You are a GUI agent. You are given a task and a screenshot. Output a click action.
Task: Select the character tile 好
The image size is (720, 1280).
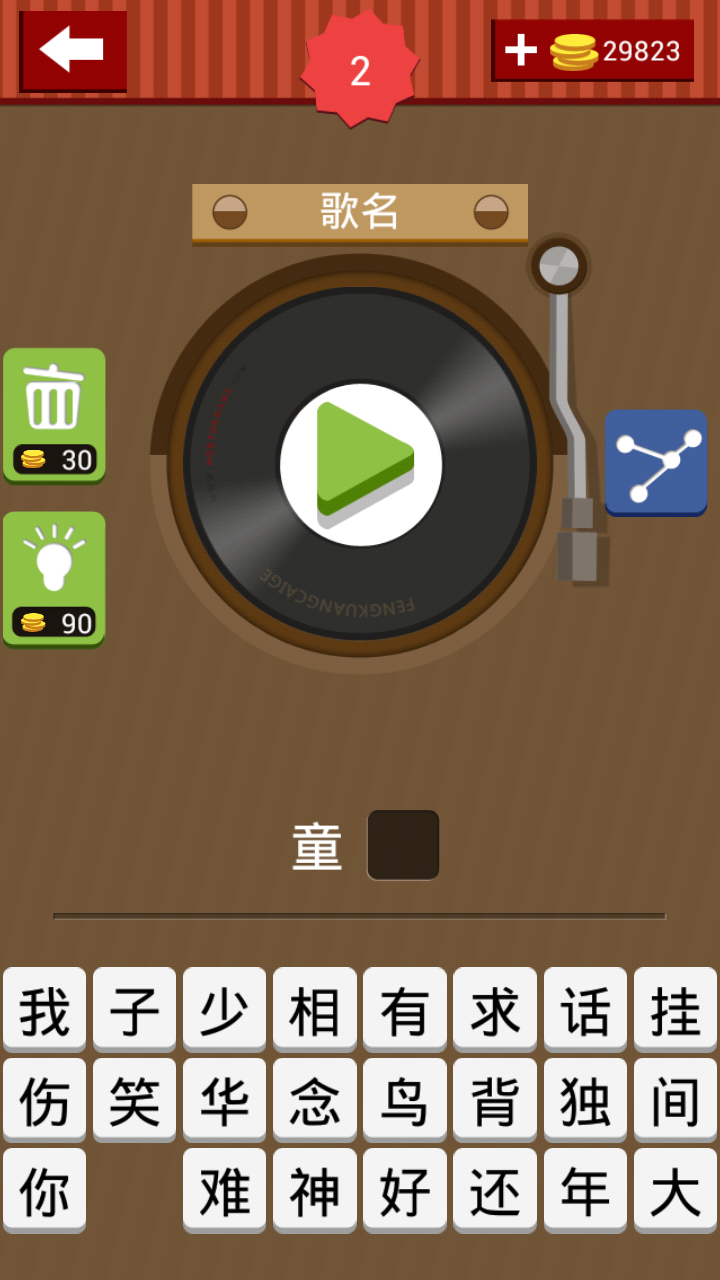[x=404, y=1189]
